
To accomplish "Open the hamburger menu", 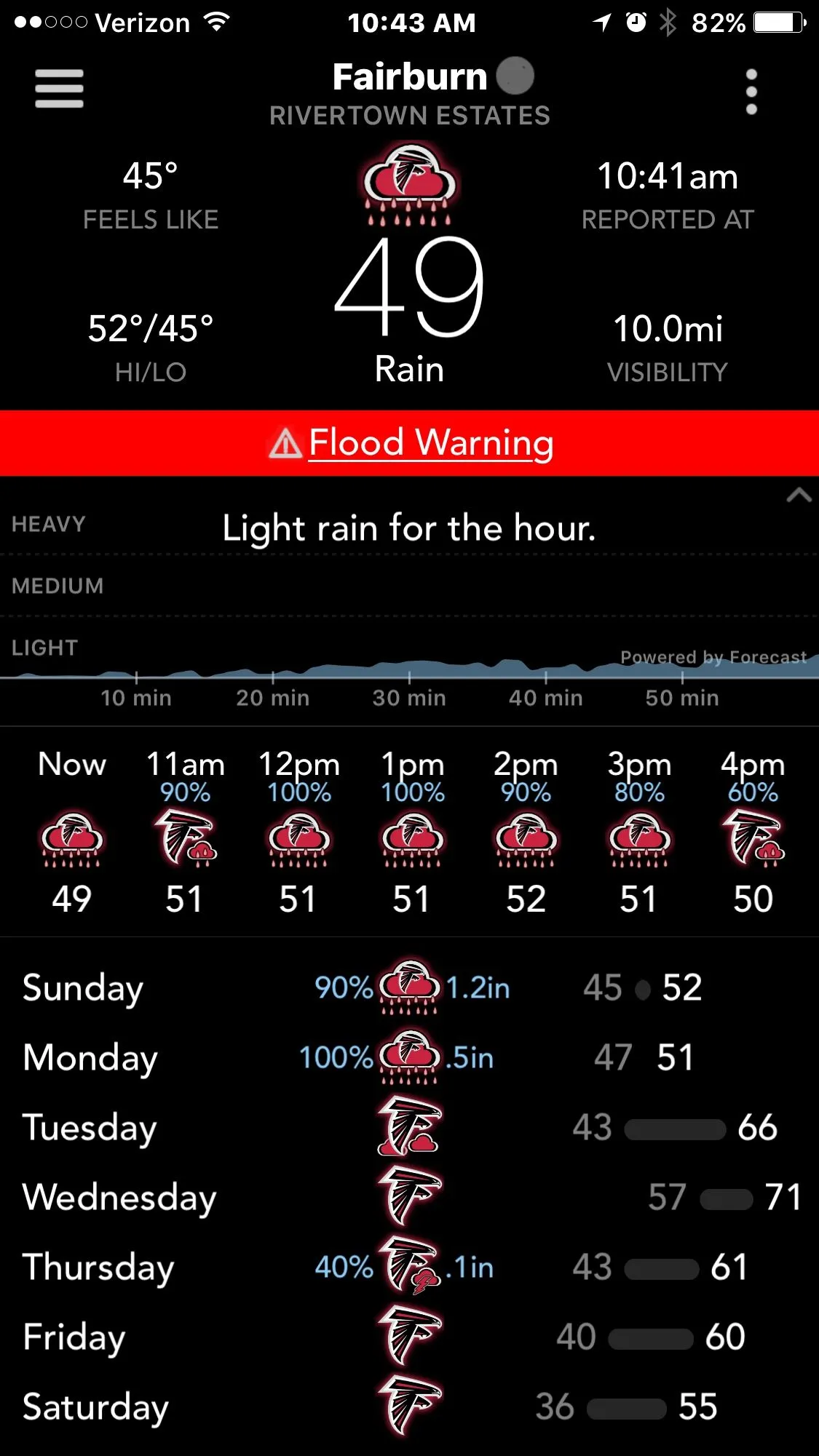I will [x=59, y=89].
